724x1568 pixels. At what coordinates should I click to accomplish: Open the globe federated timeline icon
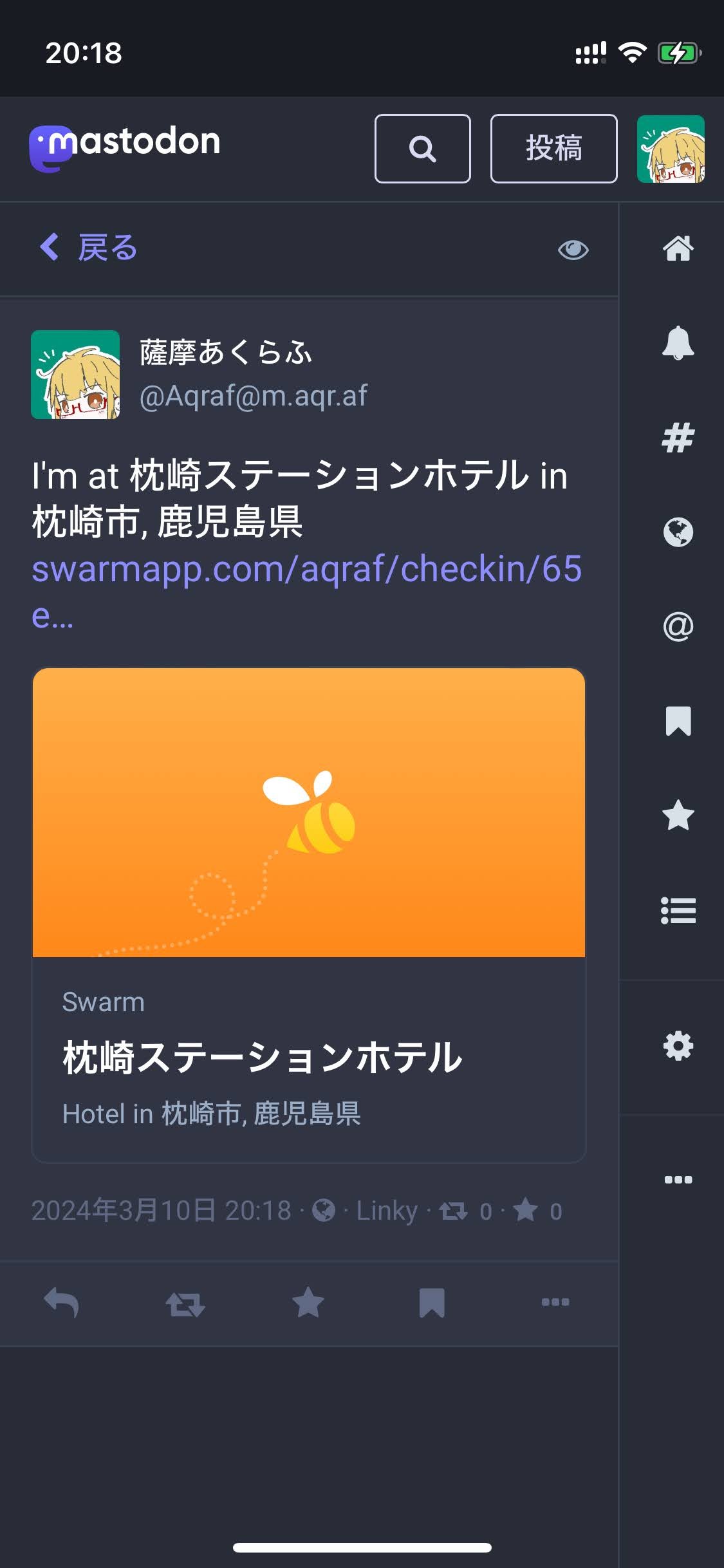pos(678,532)
